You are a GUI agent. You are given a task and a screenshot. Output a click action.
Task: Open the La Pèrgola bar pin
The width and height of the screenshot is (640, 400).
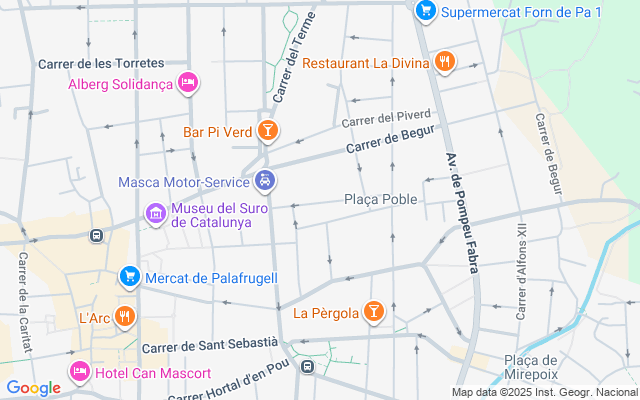pos(374,312)
